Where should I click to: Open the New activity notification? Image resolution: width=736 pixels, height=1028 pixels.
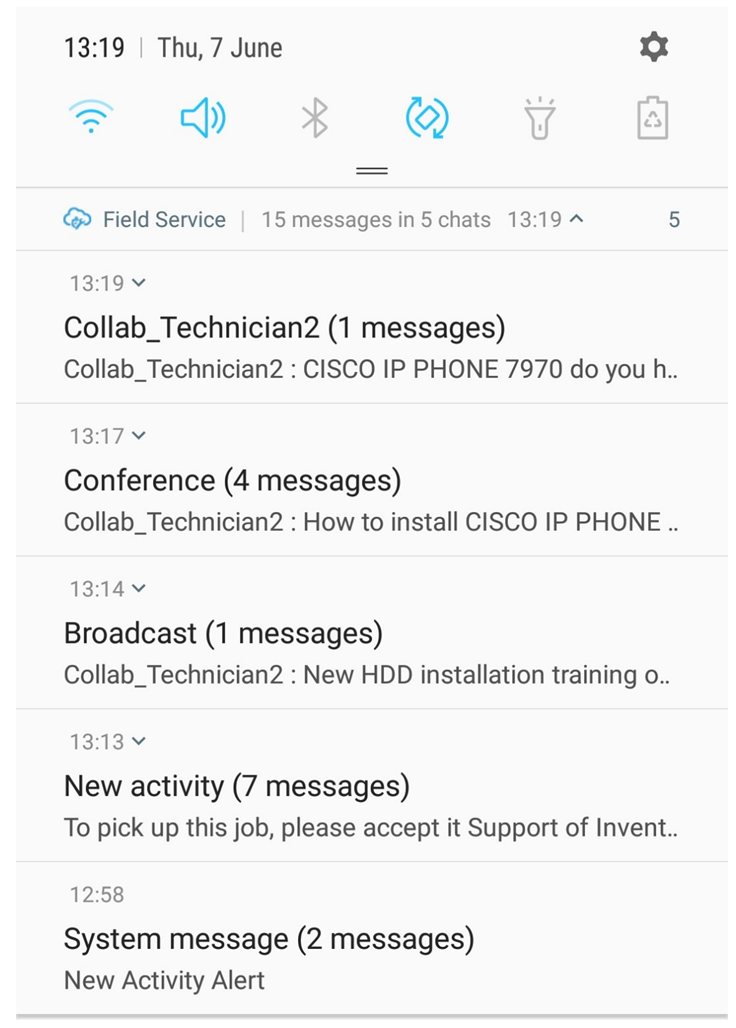click(x=370, y=804)
